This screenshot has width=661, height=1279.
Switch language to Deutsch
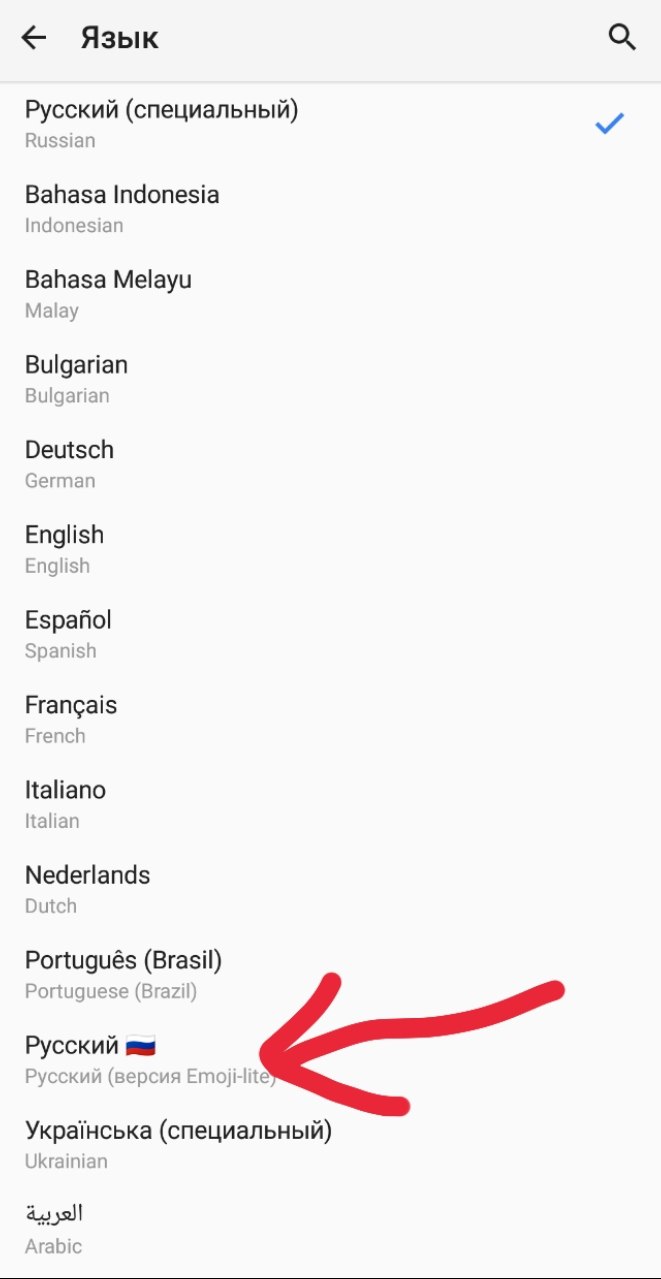click(x=330, y=464)
